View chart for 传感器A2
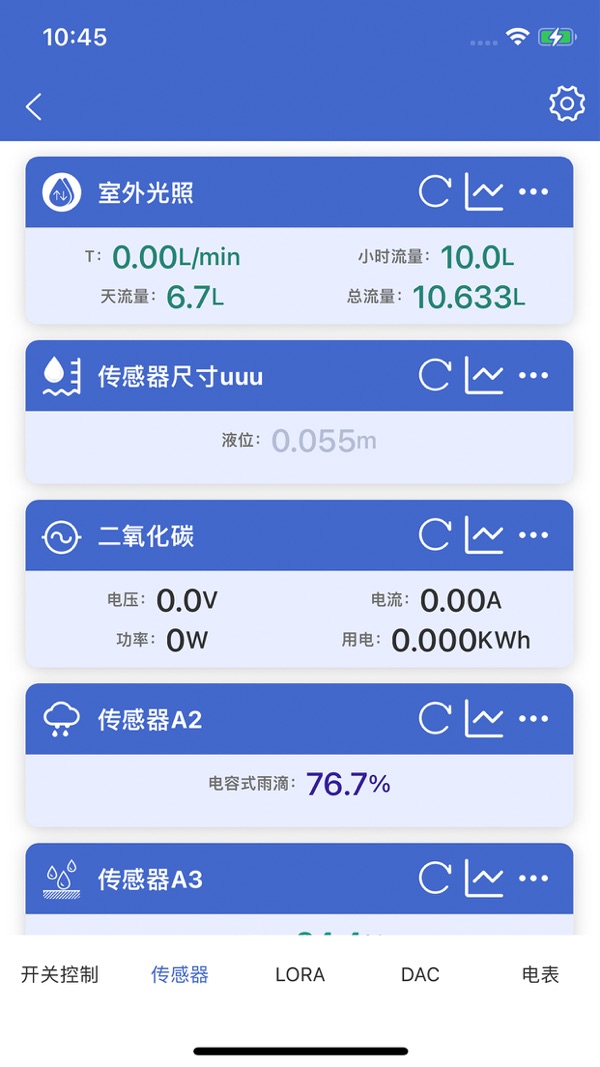The width and height of the screenshot is (600, 1067). coord(484,719)
